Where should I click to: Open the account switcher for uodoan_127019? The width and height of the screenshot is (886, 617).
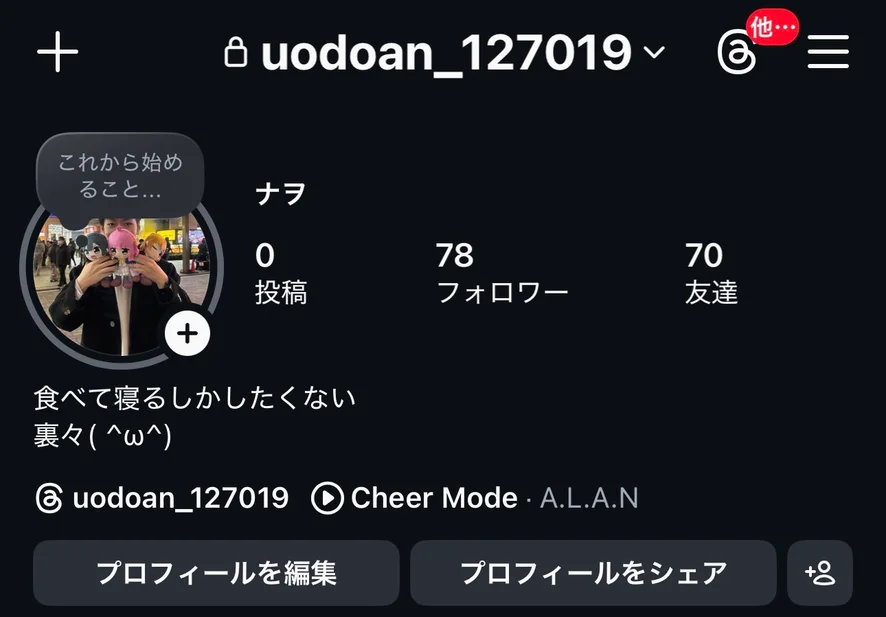point(445,52)
